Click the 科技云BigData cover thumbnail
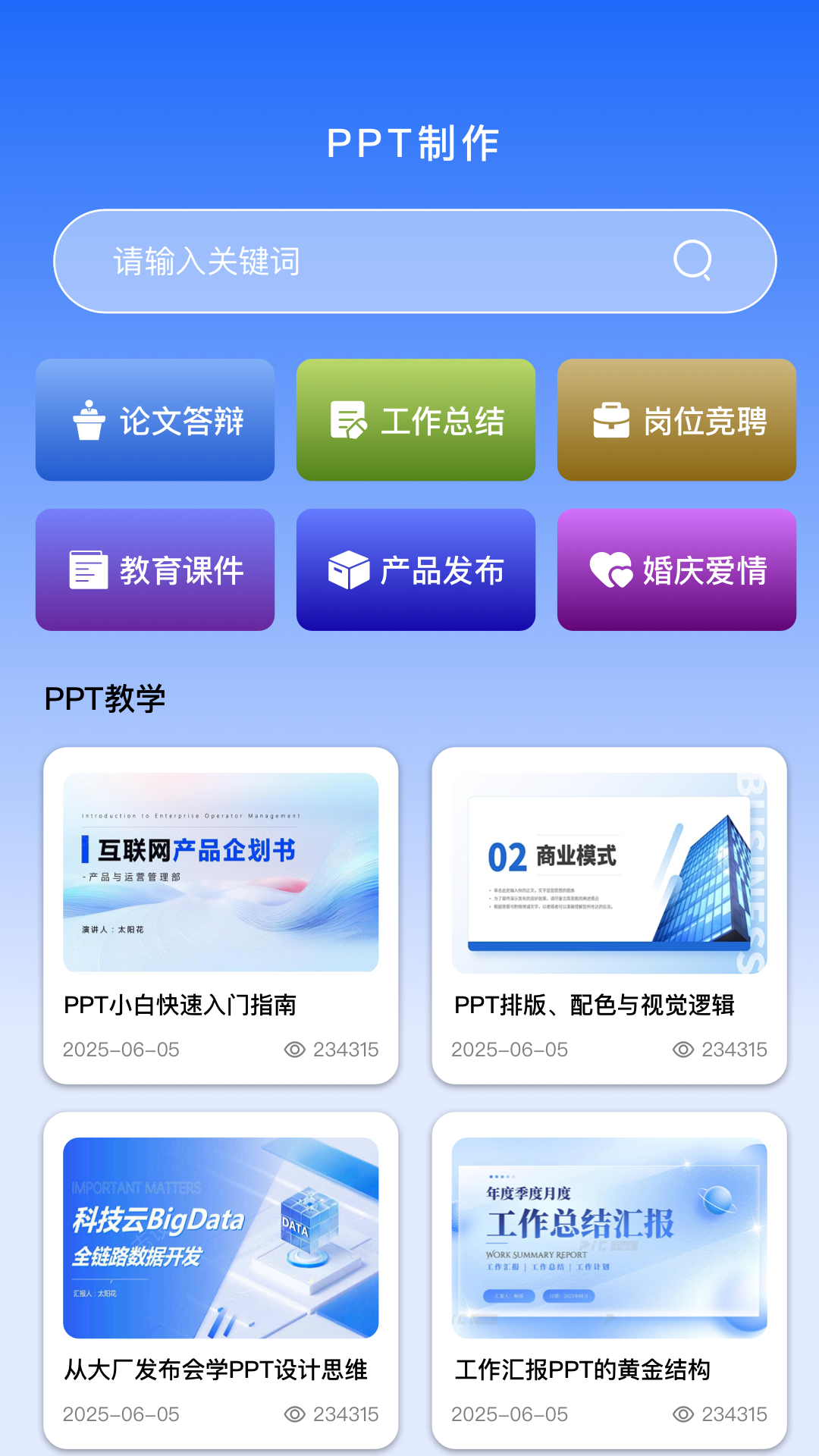 pos(221,1236)
